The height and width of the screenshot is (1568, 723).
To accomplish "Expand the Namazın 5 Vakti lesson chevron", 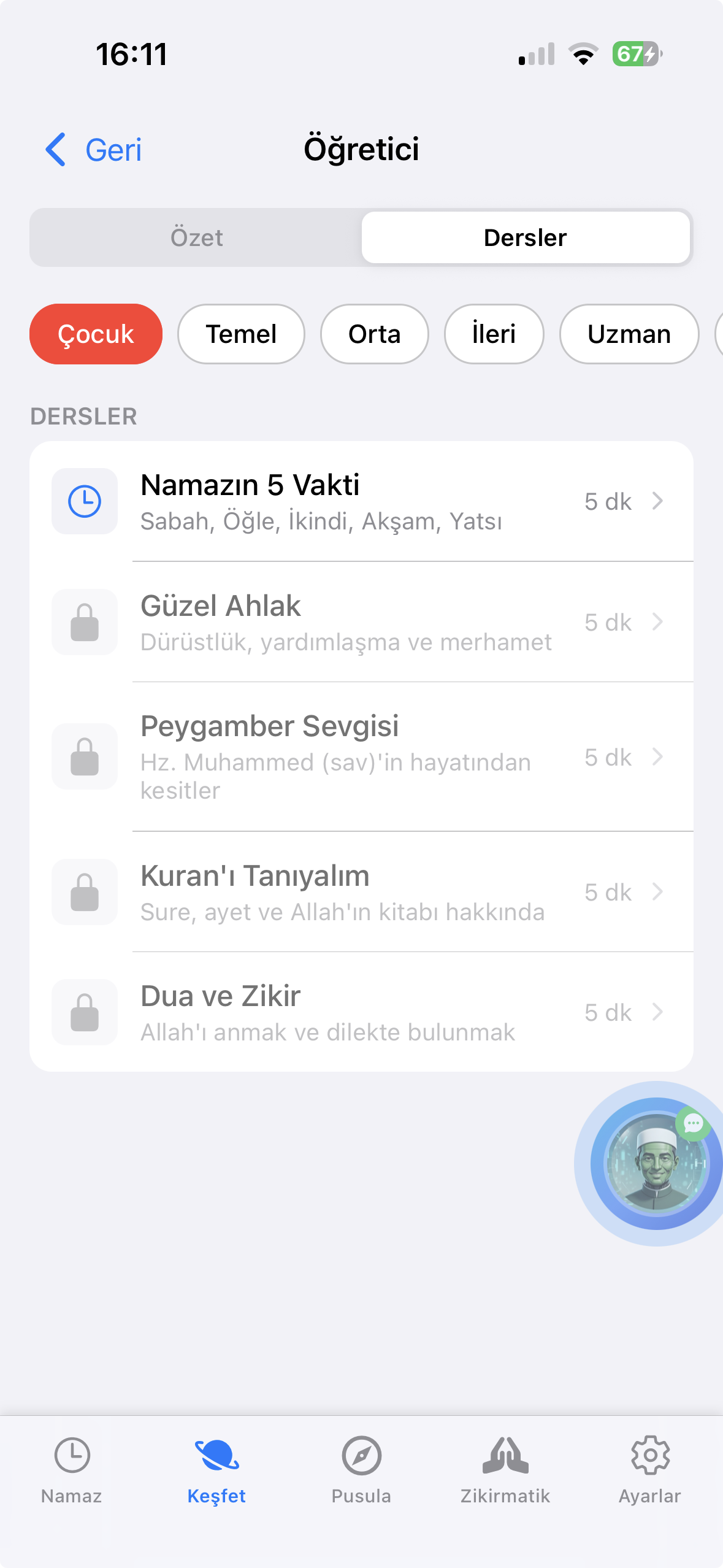I will coord(659,501).
